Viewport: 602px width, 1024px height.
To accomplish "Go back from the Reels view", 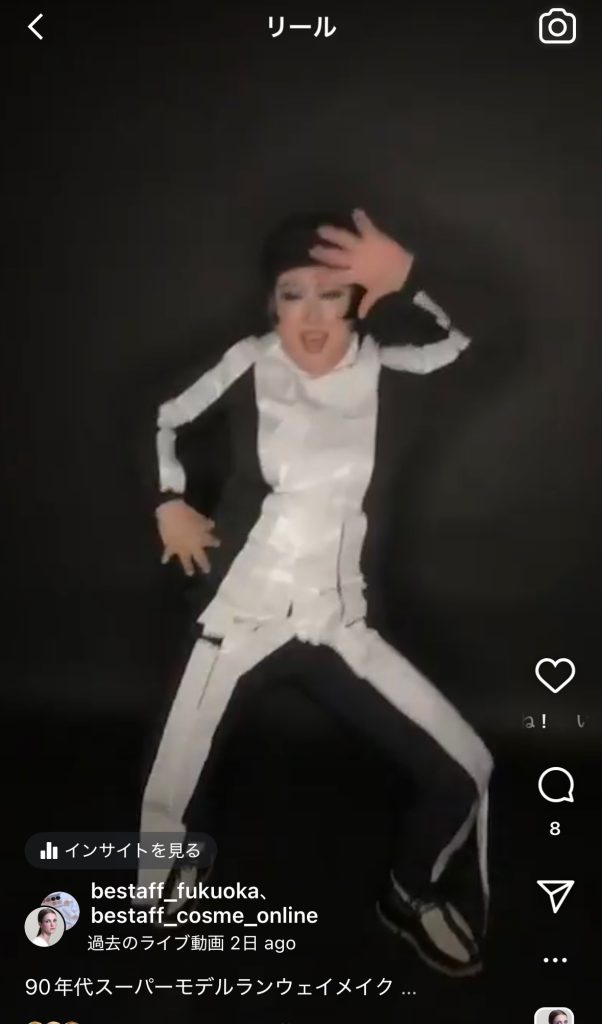I will (x=36, y=27).
